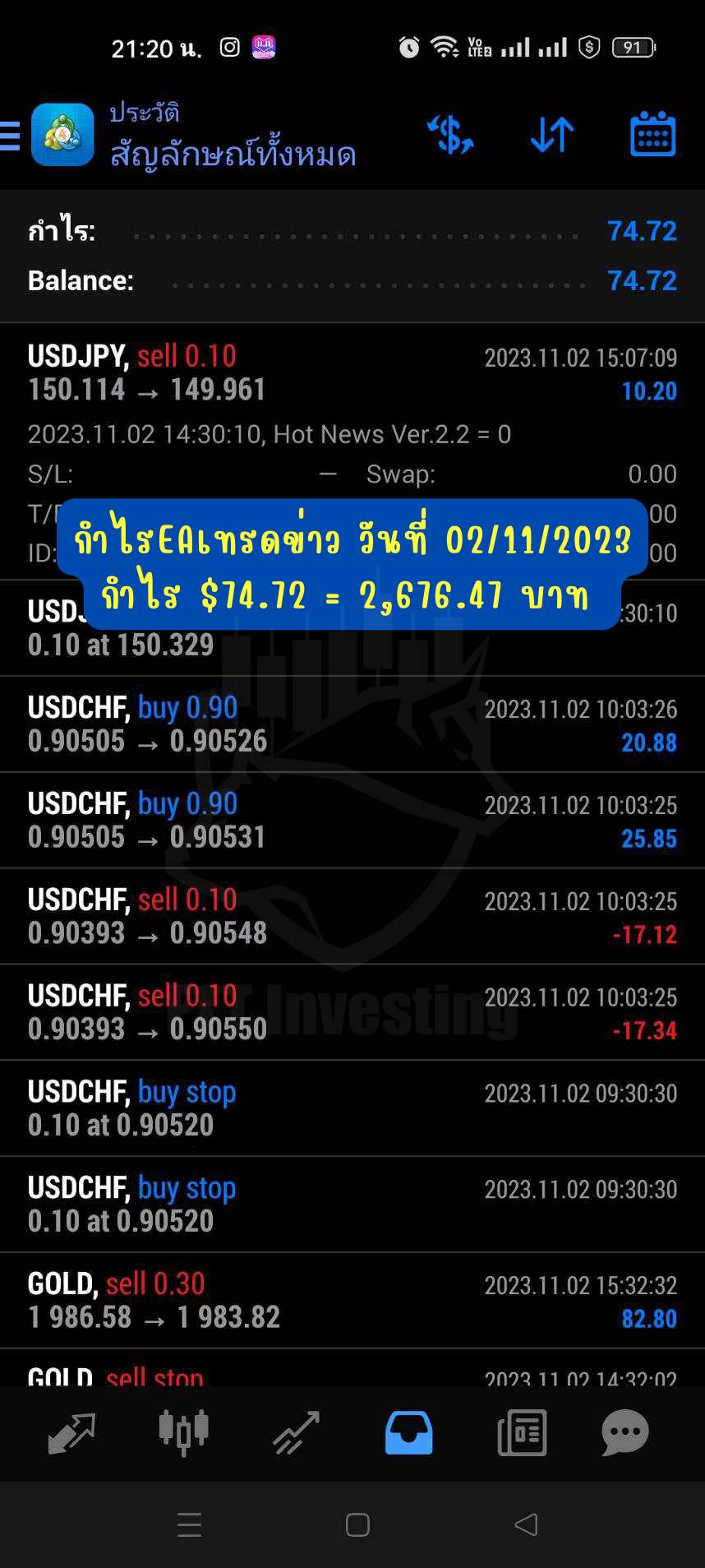Open the symbol filter icon
This screenshot has height=1568, width=705.
tap(450, 135)
